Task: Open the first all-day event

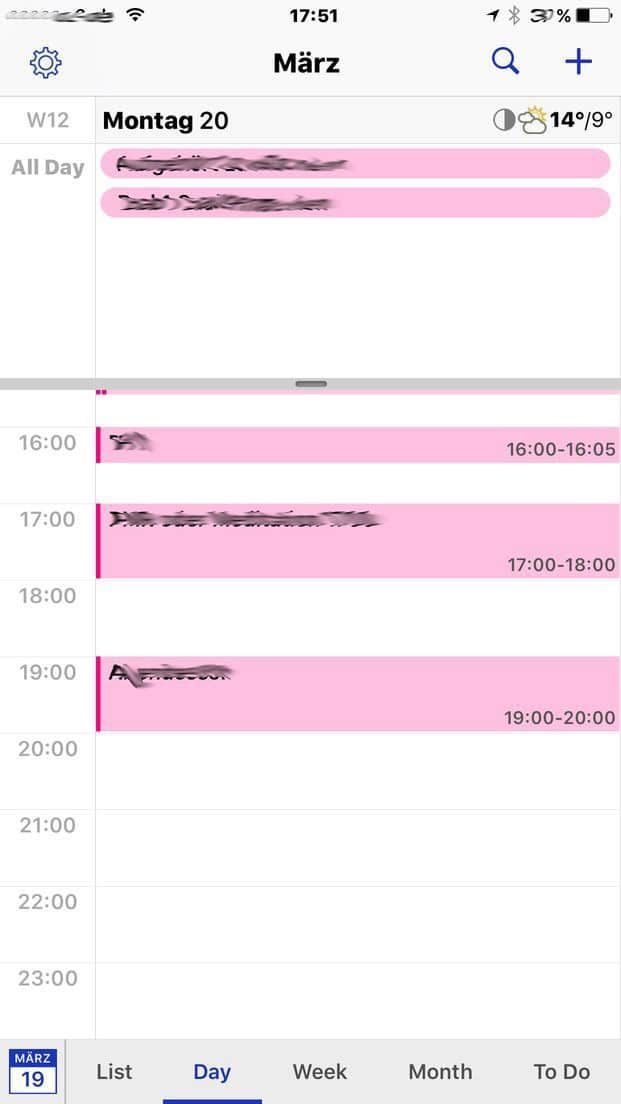Action: (357, 163)
